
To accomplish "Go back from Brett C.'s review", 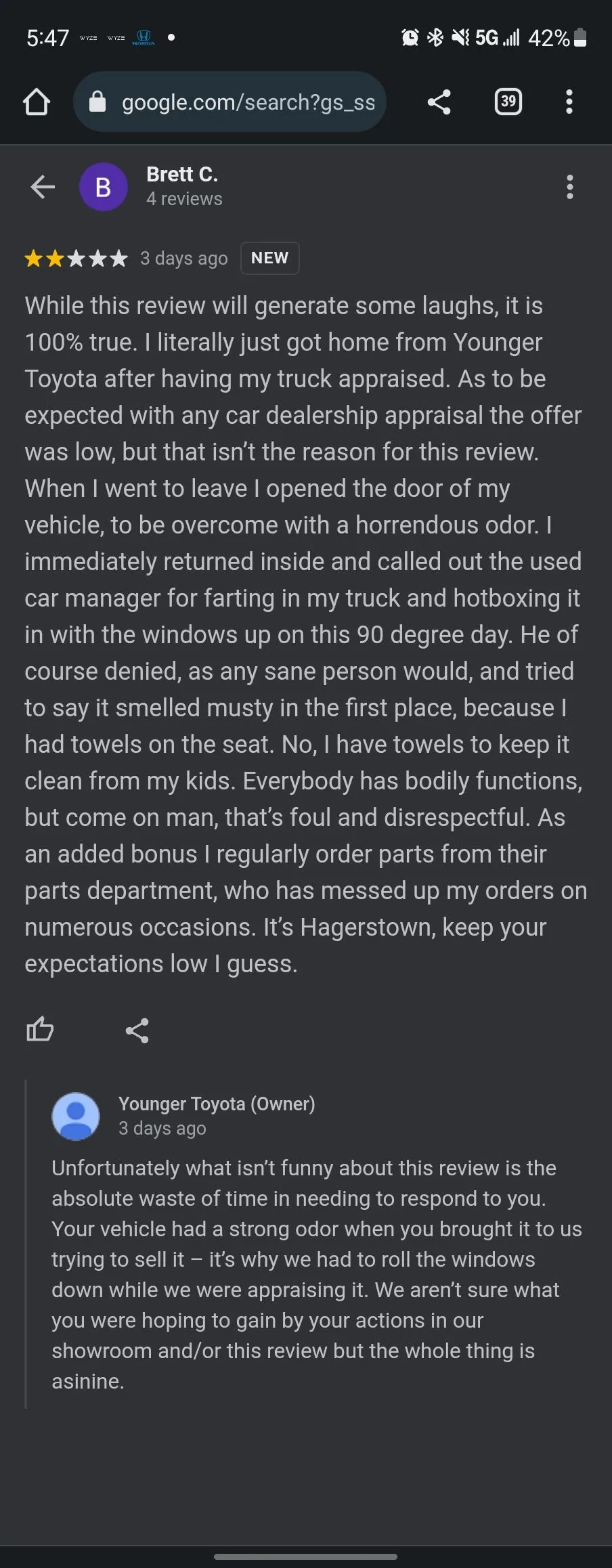I will point(43,187).
